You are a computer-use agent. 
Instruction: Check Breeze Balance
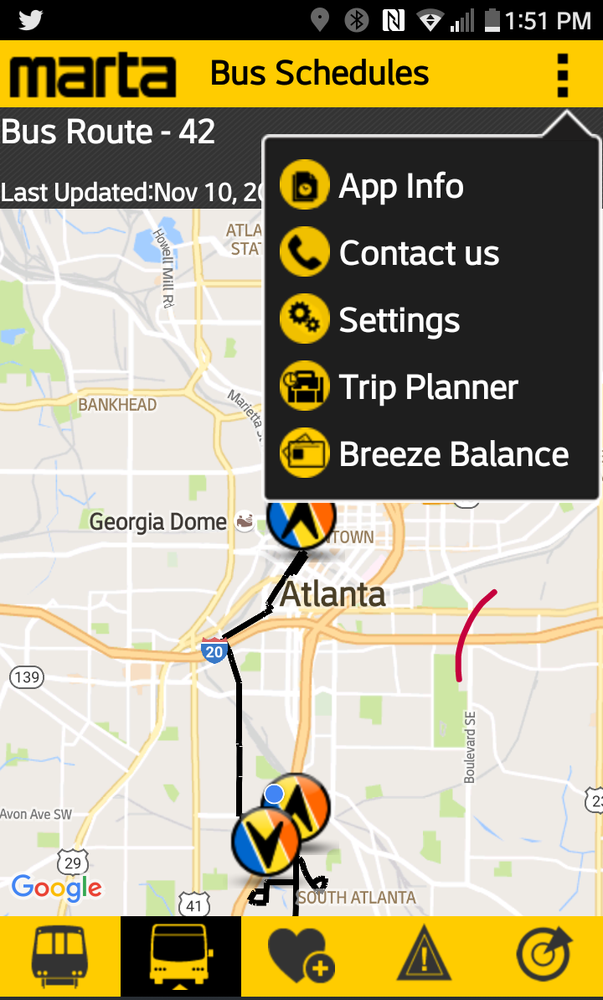[x=452, y=454]
